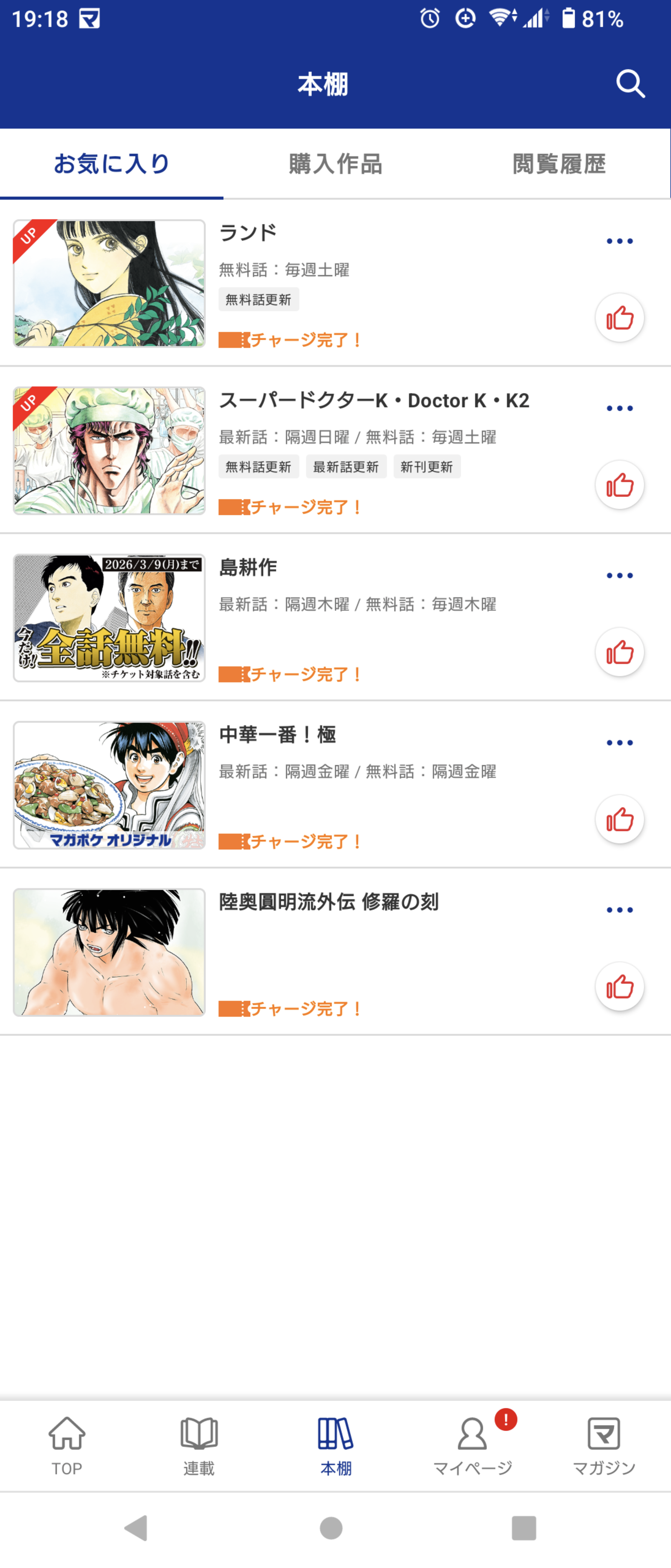The width and height of the screenshot is (671, 1568).
Task: Like ランド with the thumbs-up button
Action: [619, 318]
